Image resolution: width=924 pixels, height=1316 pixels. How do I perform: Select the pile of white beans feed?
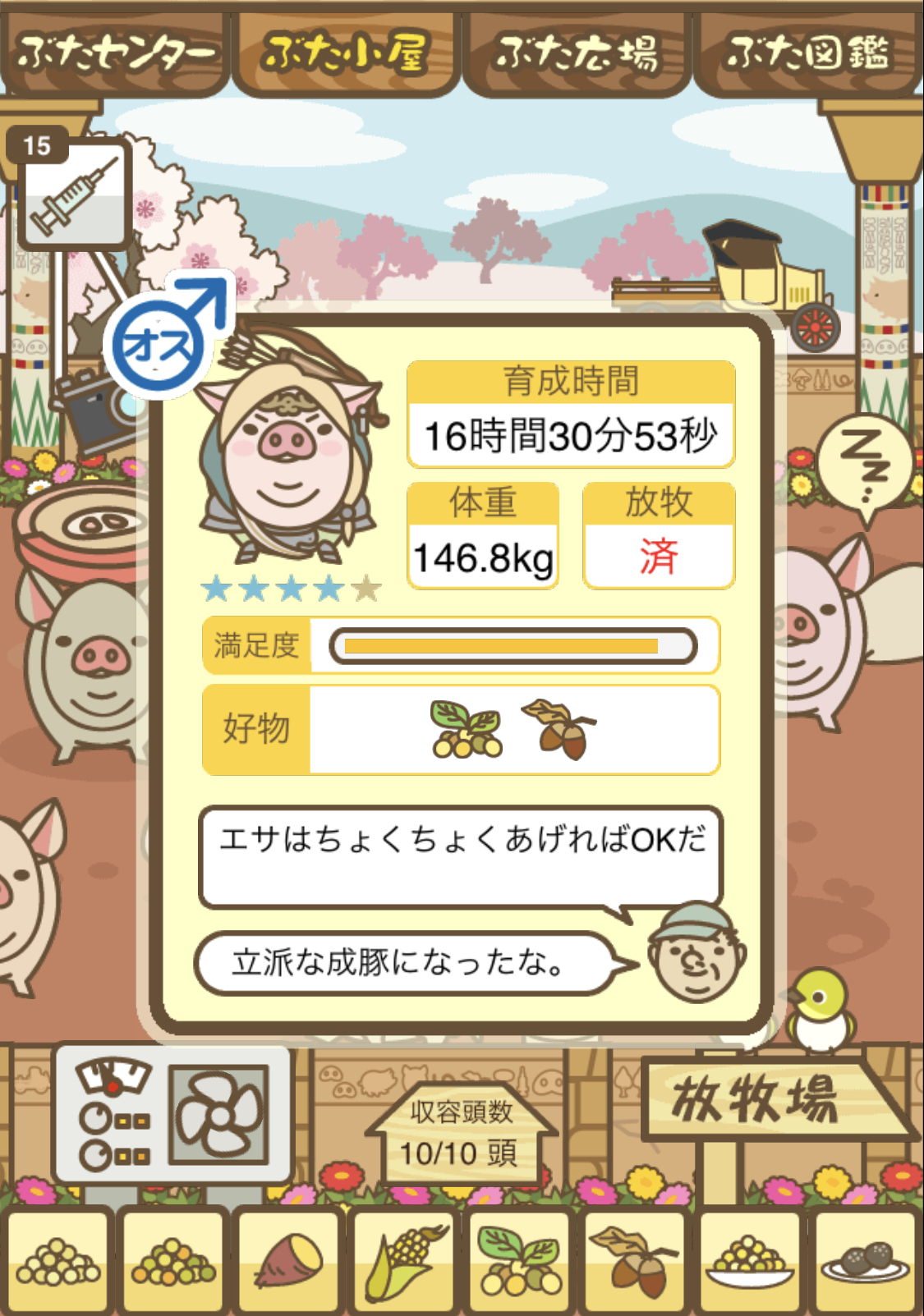click(57, 1262)
